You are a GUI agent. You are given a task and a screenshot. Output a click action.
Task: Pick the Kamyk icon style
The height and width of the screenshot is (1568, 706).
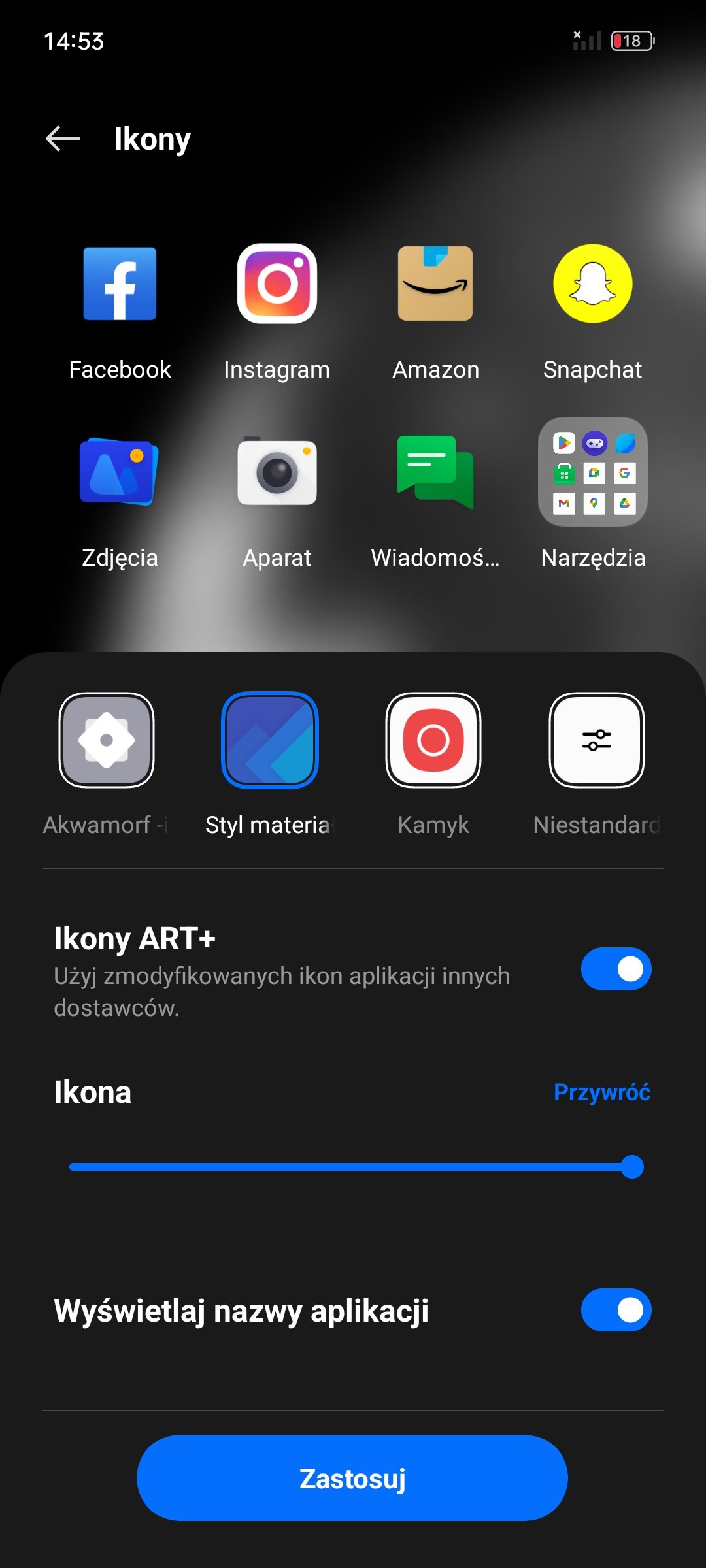[x=433, y=740]
